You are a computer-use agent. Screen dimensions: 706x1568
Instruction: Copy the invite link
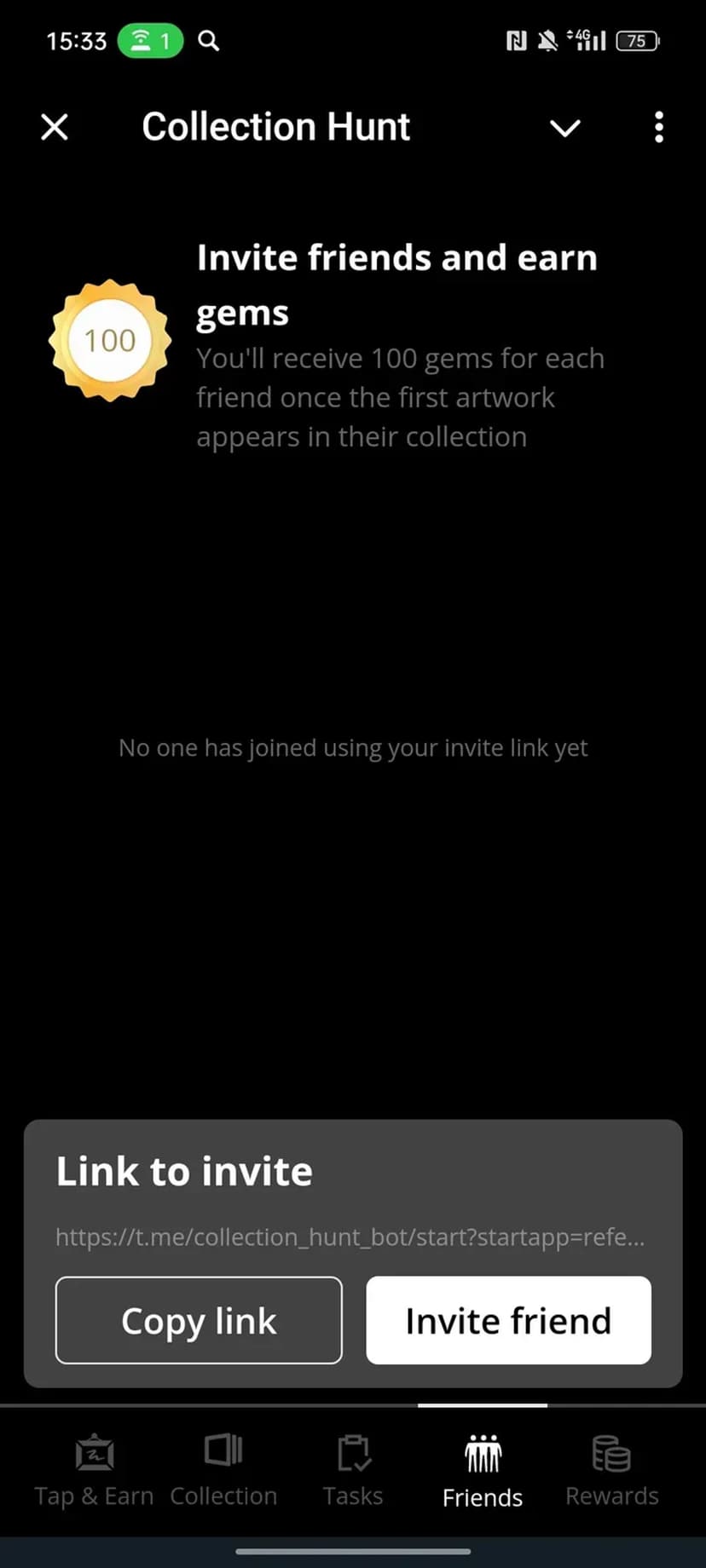[199, 1320]
